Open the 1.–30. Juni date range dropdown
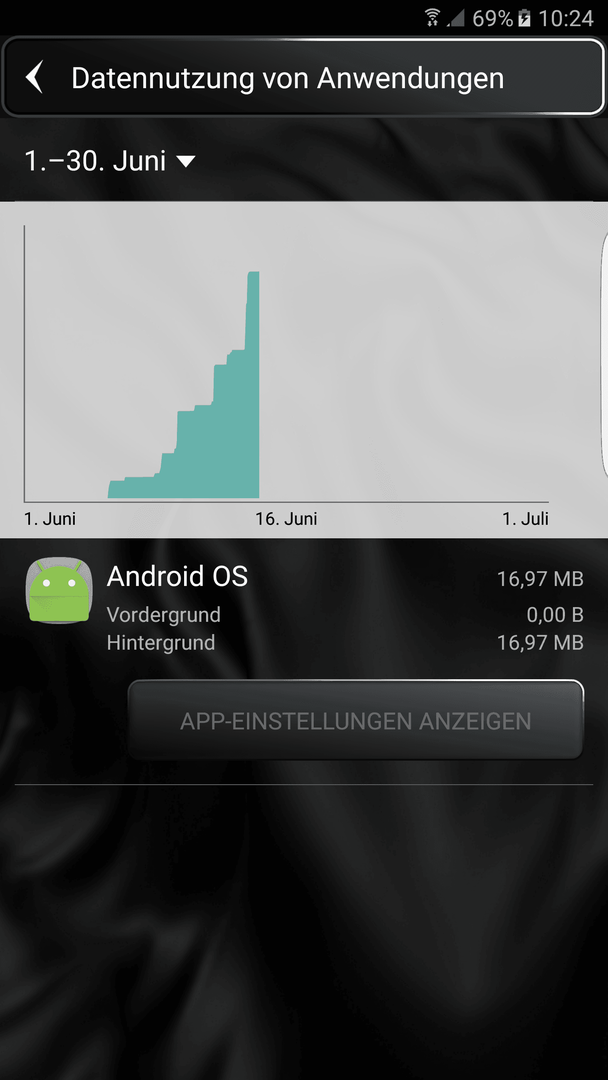 pos(110,161)
